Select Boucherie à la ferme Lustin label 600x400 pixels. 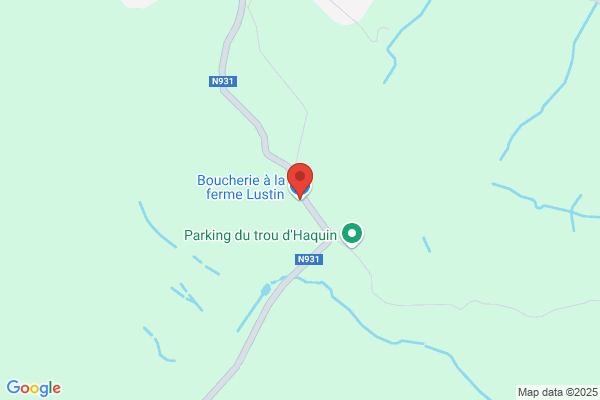point(241,187)
